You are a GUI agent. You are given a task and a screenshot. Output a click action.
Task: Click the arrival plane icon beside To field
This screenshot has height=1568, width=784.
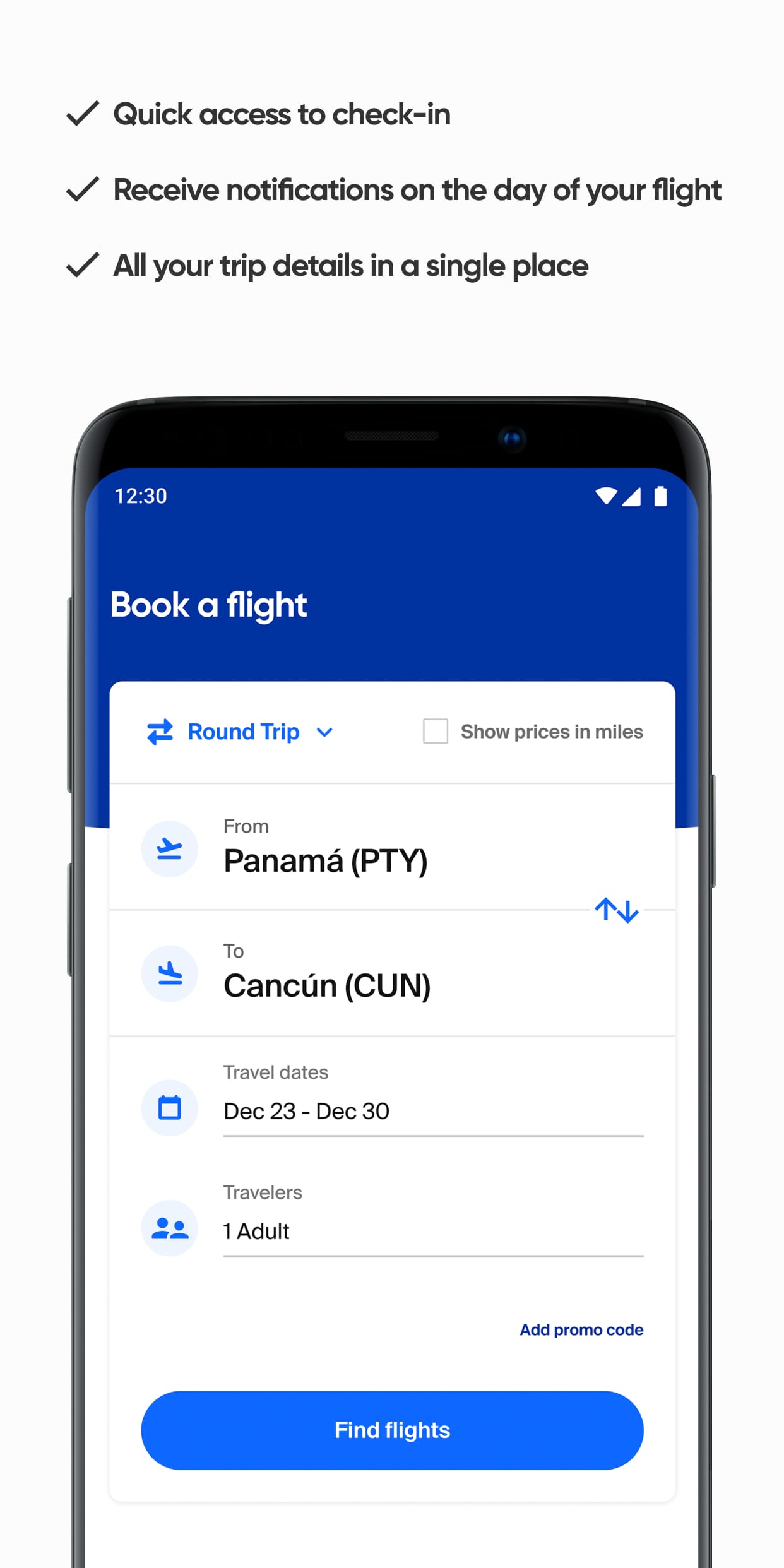tap(169, 973)
